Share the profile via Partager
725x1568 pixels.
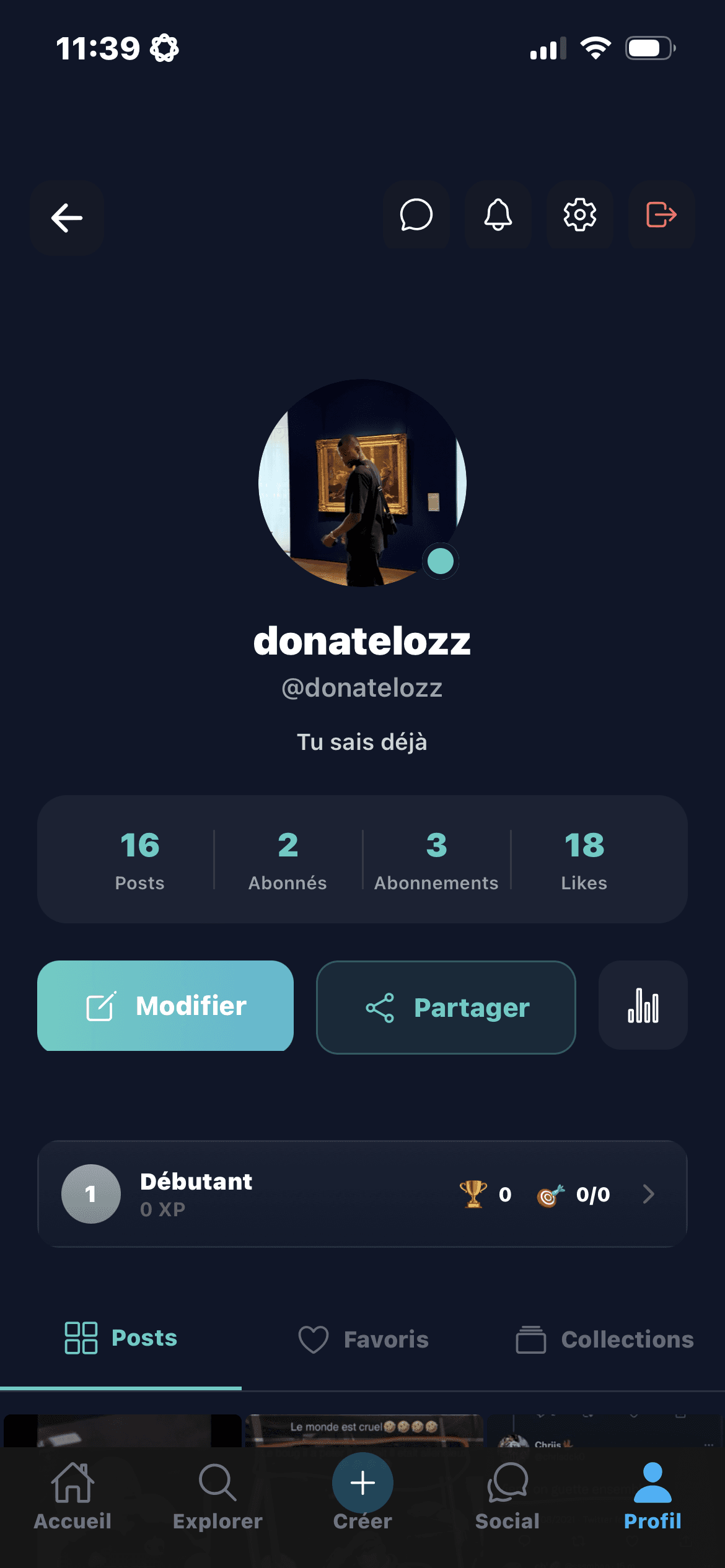click(x=446, y=1007)
